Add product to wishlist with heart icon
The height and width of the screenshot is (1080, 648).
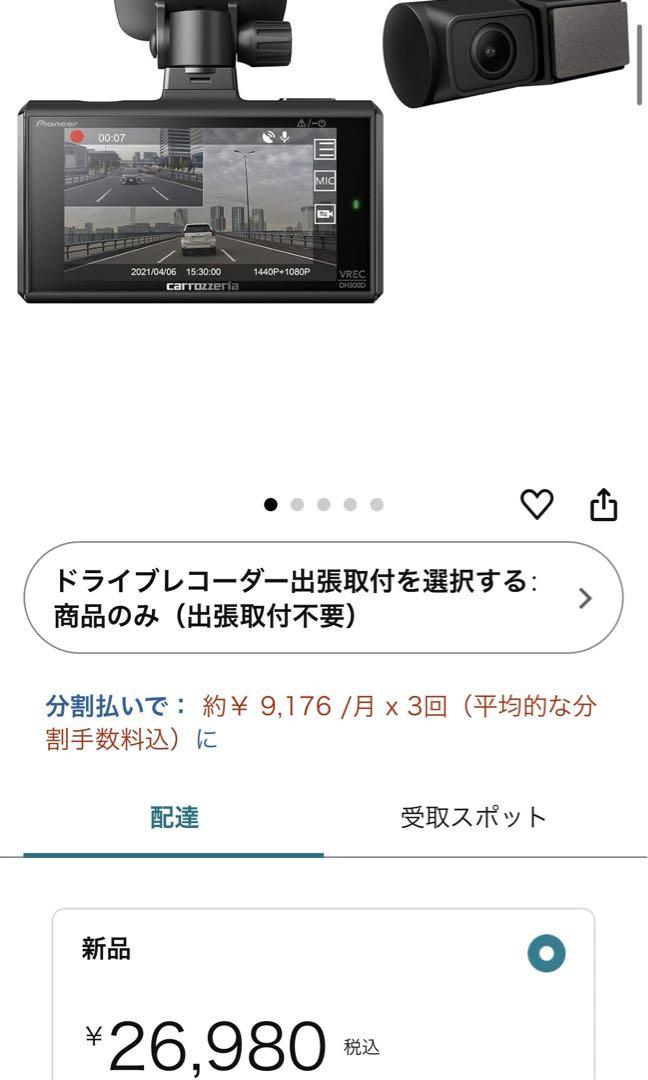536,504
